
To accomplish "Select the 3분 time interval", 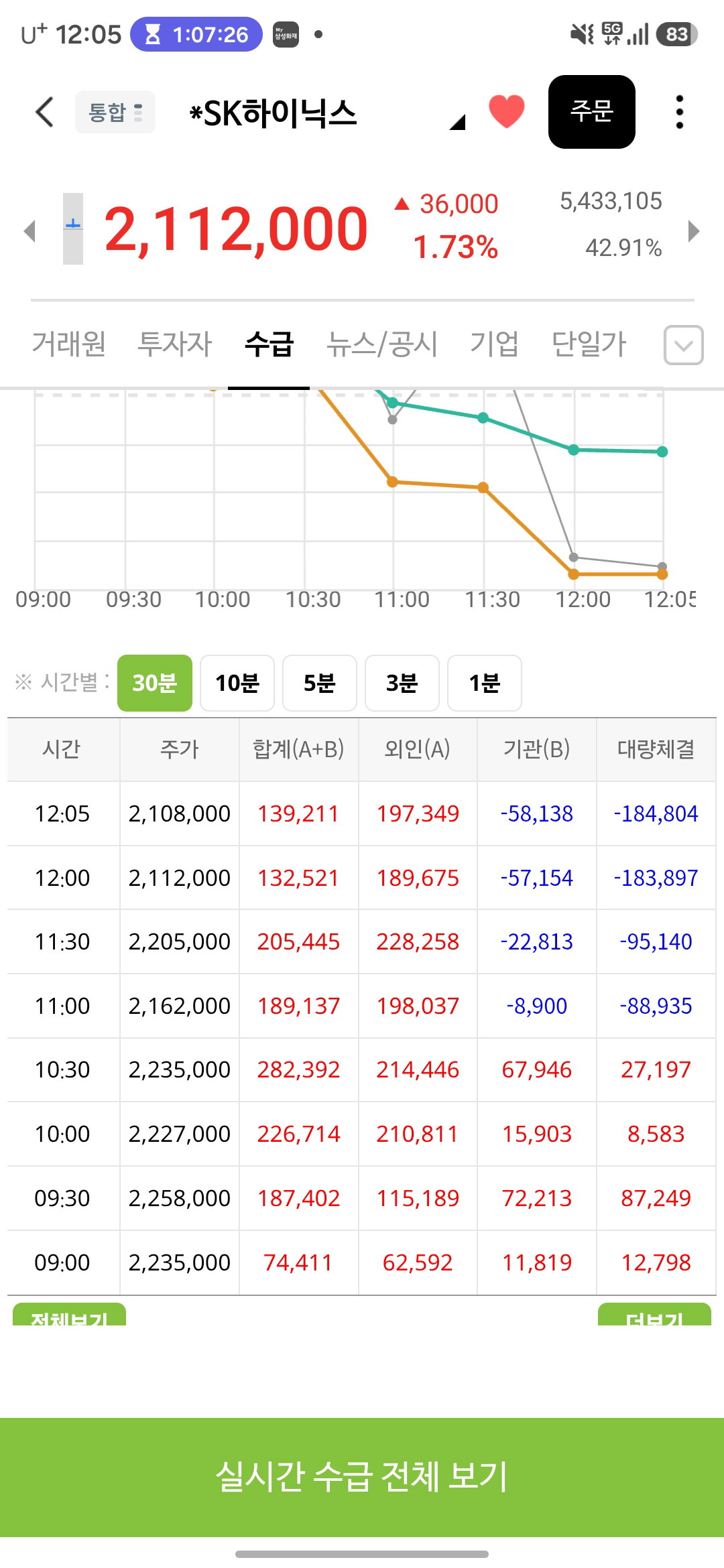I will [402, 683].
